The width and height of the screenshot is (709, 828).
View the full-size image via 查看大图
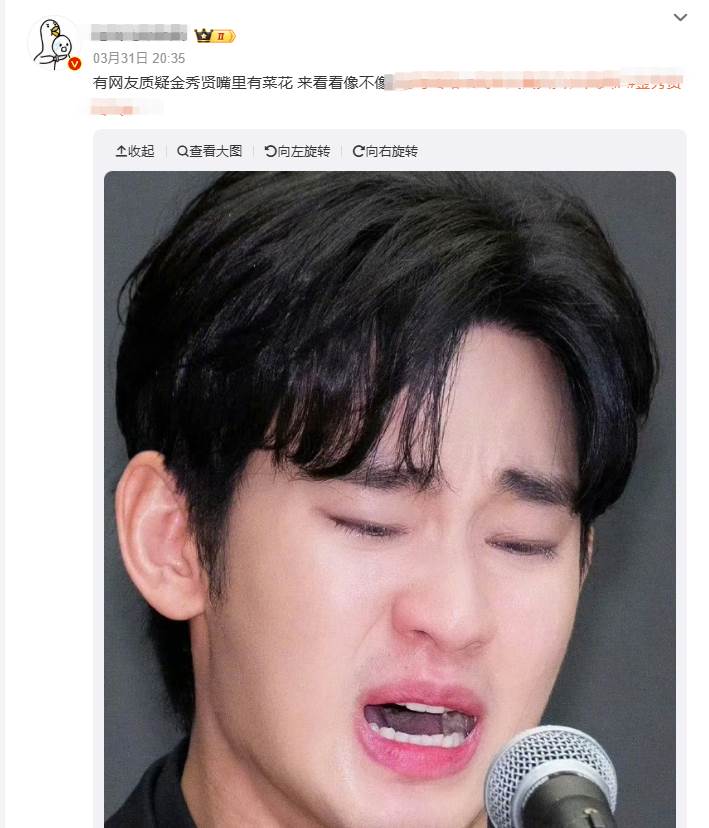[x=210, y=151]
